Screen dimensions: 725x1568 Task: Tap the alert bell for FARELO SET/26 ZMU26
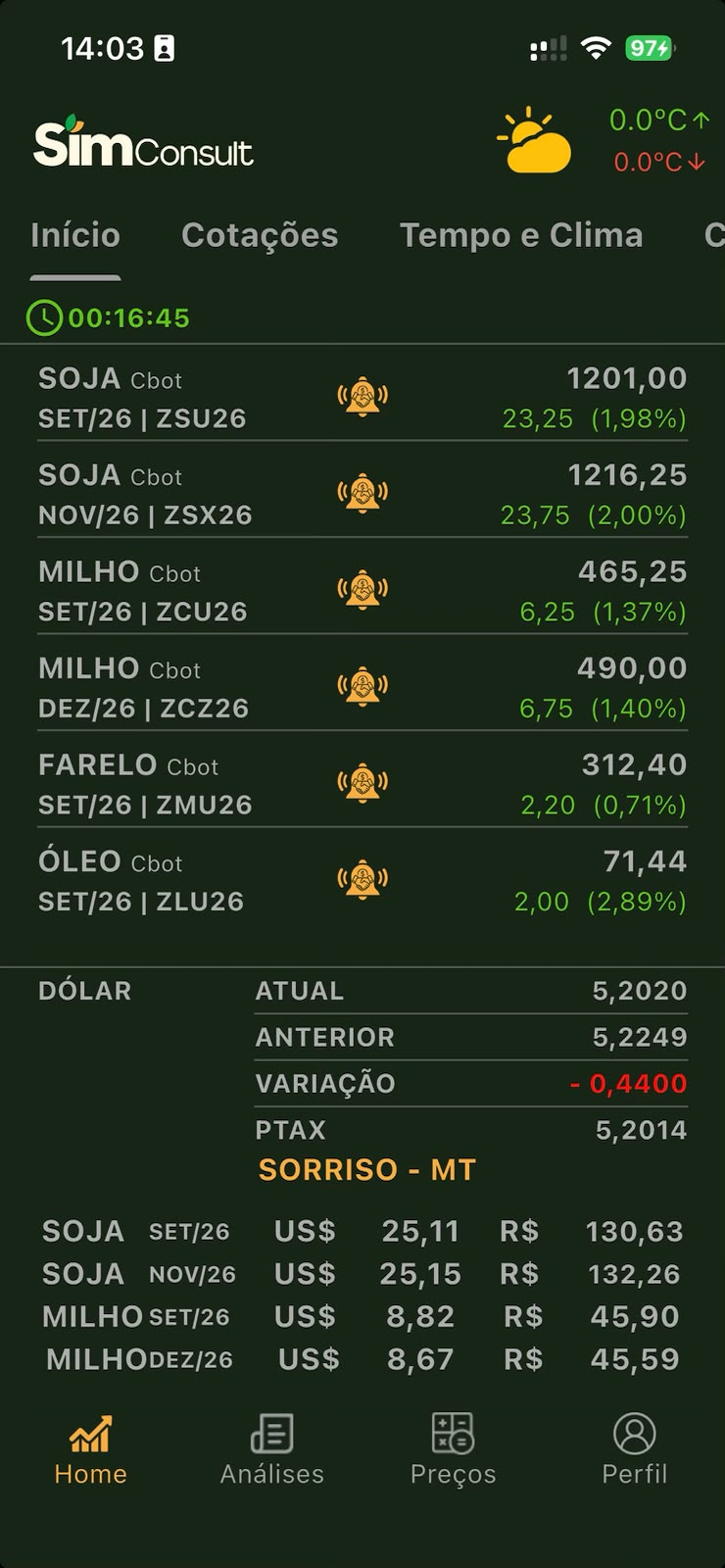(362, 782)
